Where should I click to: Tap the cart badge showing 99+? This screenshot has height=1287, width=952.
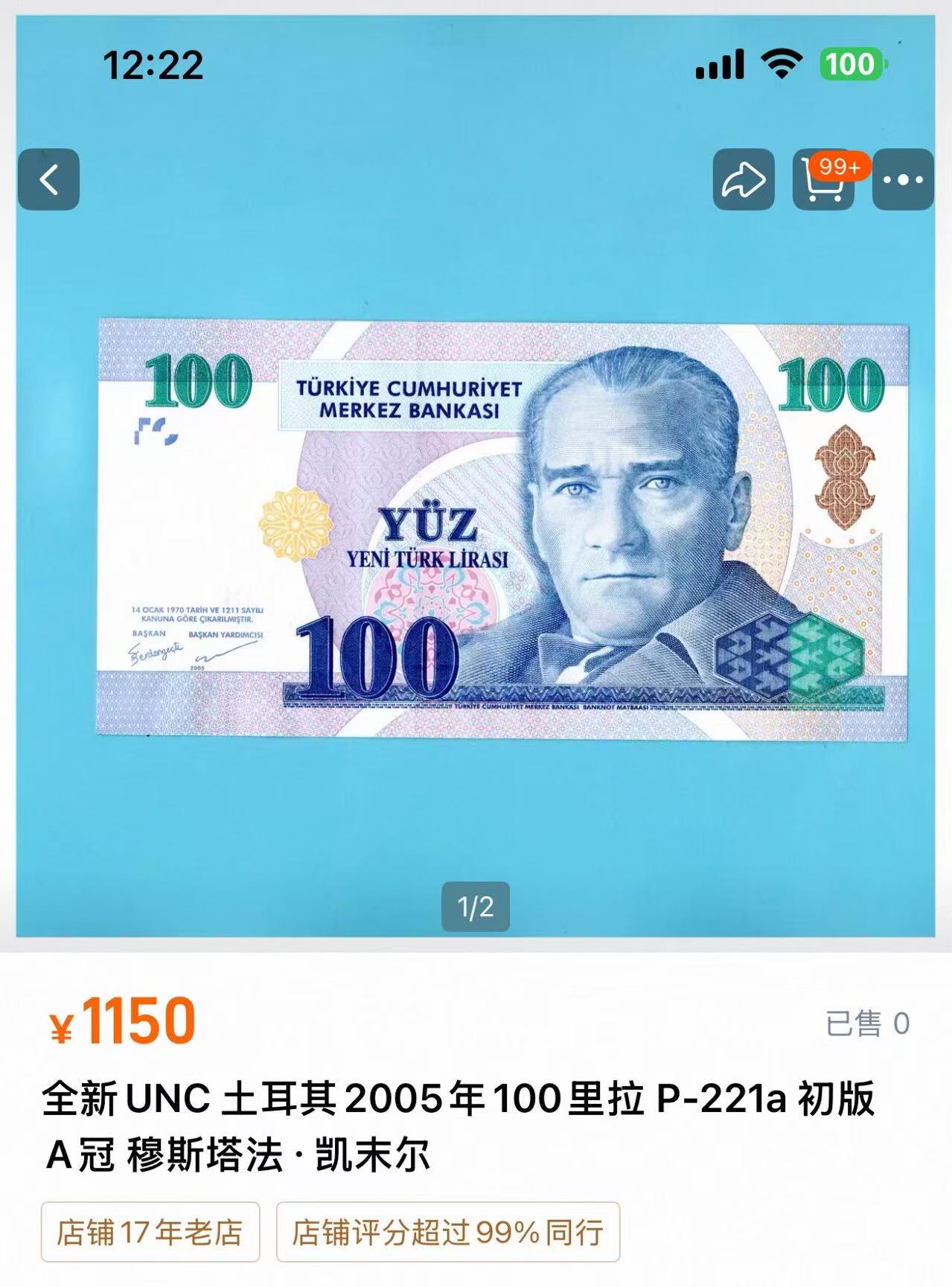(840, 167)
